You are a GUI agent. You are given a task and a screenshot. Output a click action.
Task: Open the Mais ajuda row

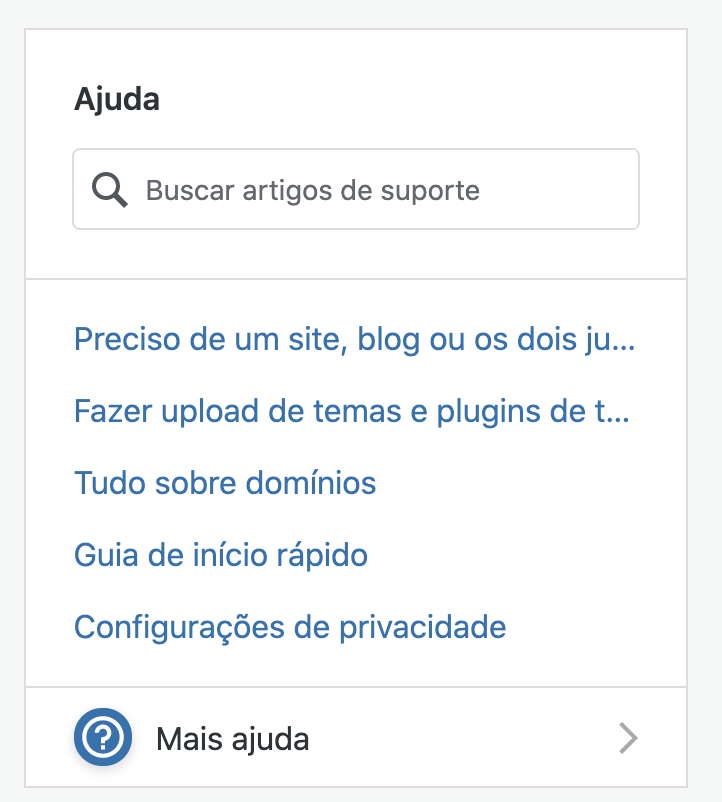(x=355, y=739)
